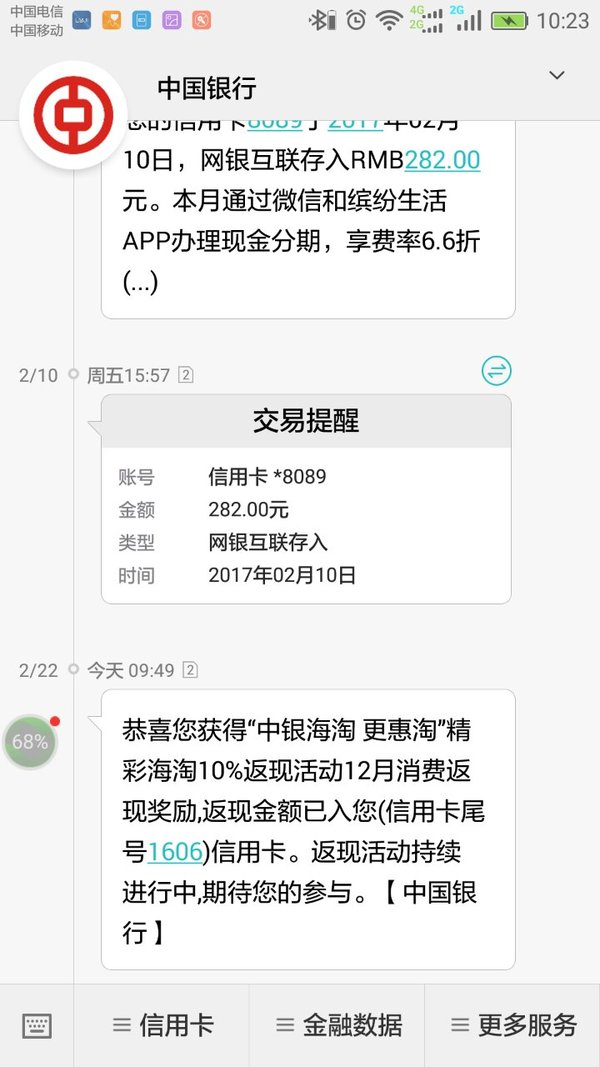The image size is (600, 1067).
Task: Open the 中国银行 contact avatar
Action: [x=73, y=115]
